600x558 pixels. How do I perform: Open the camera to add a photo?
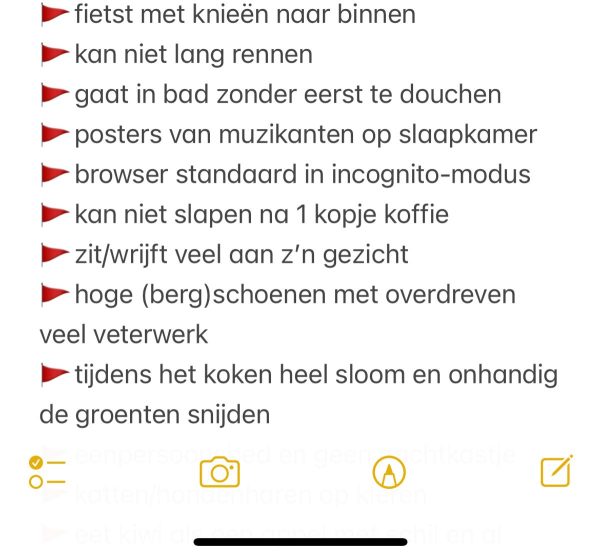point(219,471)
